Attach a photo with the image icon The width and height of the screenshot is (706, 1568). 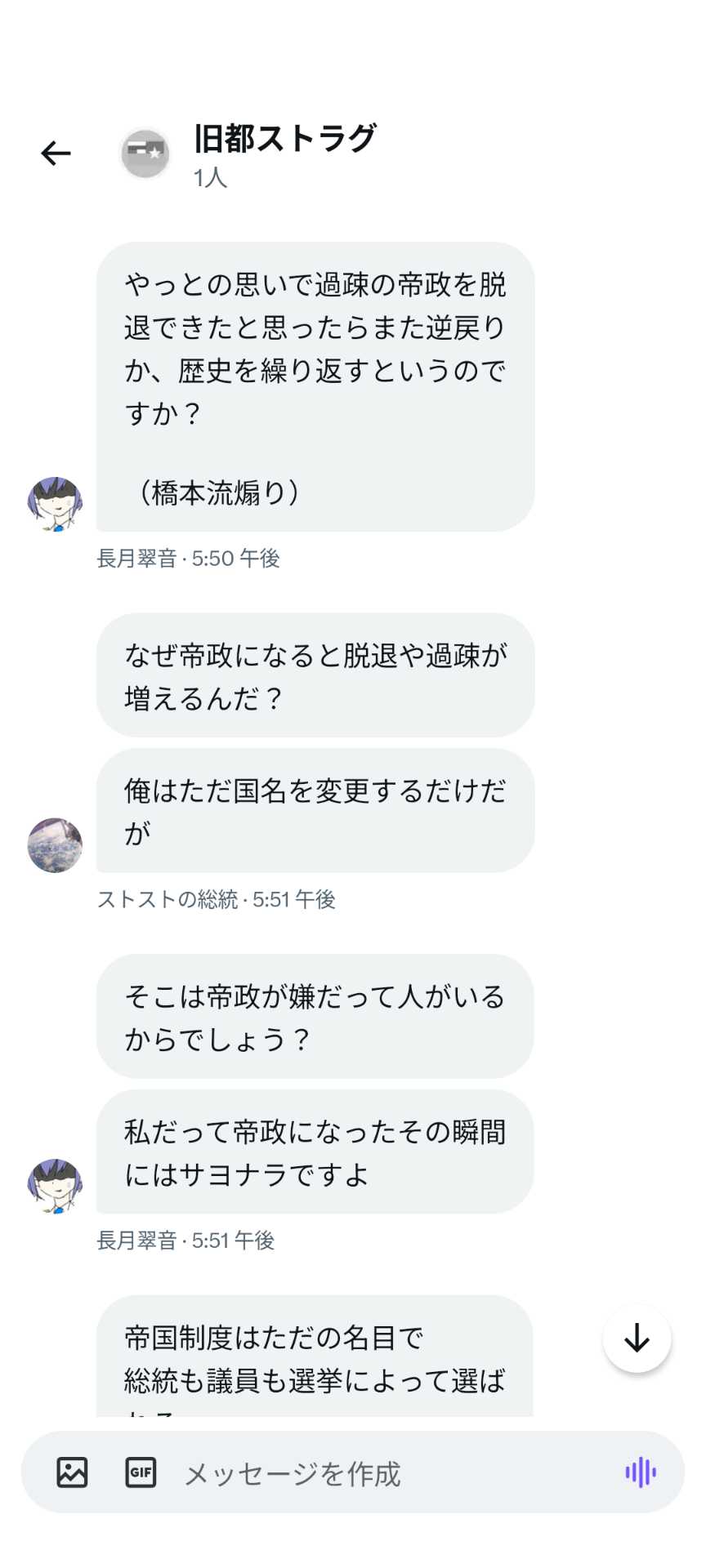[x=72, y=1472]
